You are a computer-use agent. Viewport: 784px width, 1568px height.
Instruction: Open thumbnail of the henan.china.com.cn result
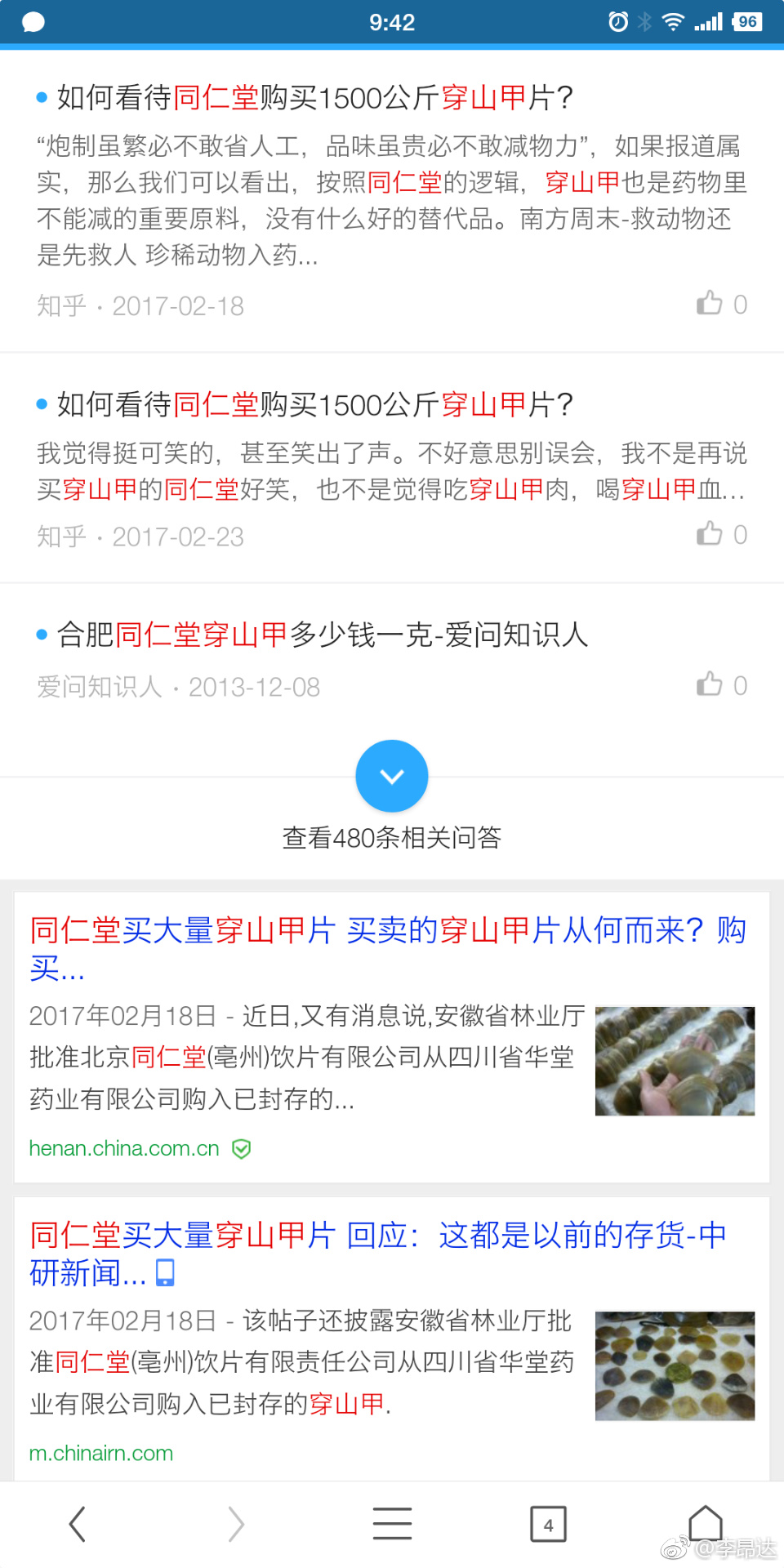[x=675, y=1061]
